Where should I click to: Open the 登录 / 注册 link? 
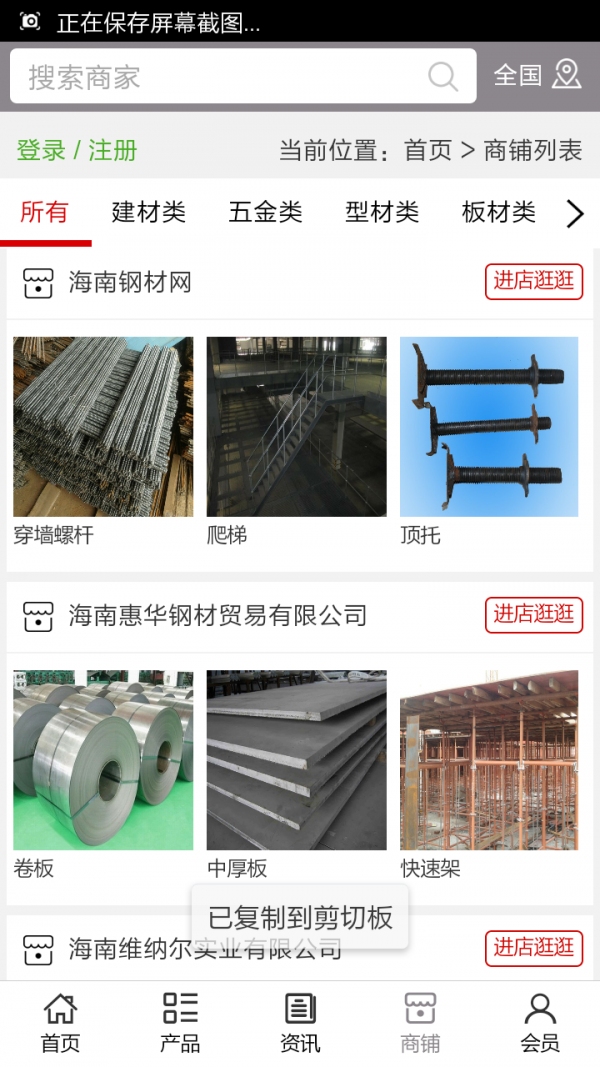pyautogui.click(x=77, y=151)
